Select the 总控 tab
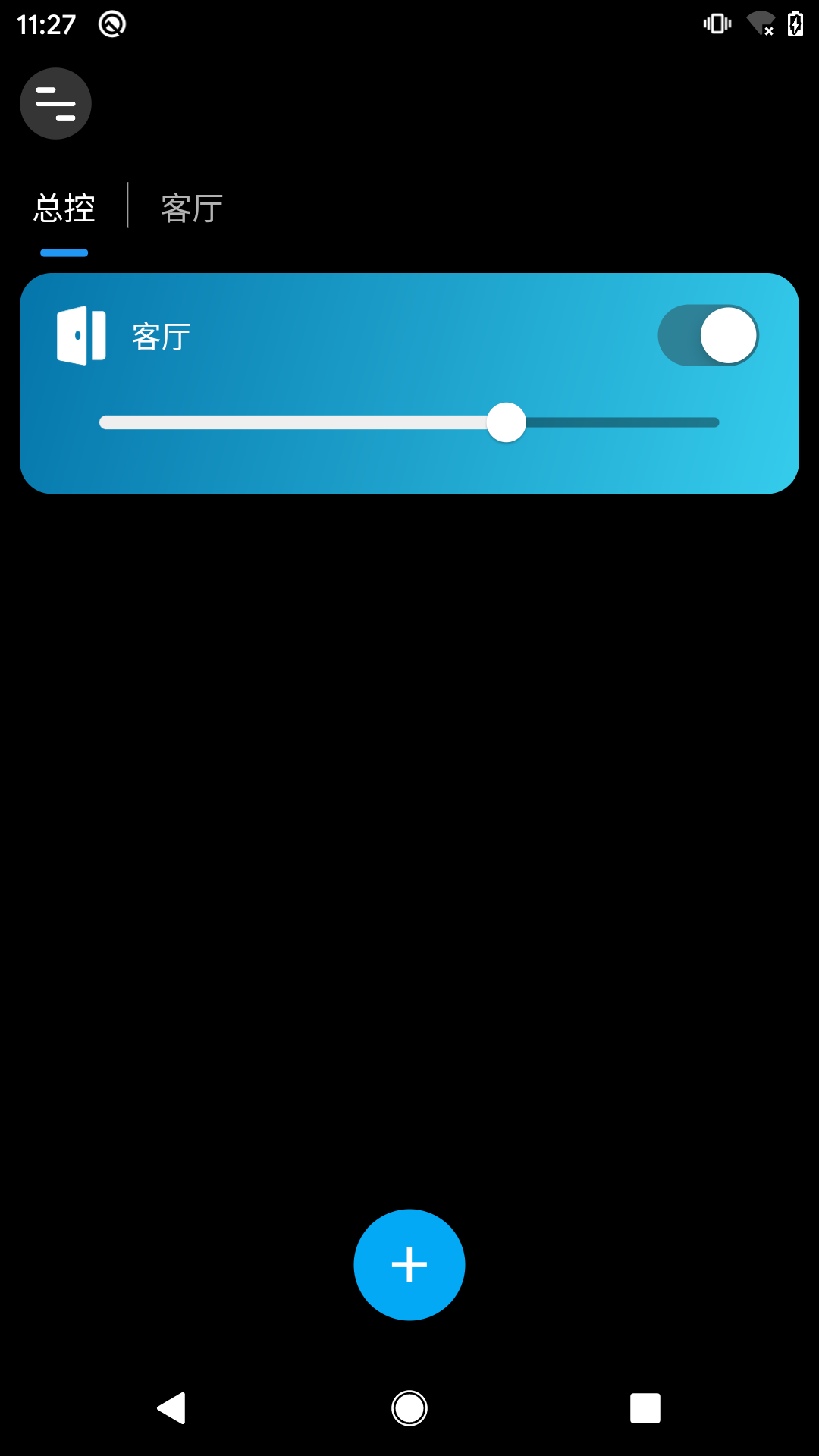Screen dimensions: 819x1456 (64, 206)
